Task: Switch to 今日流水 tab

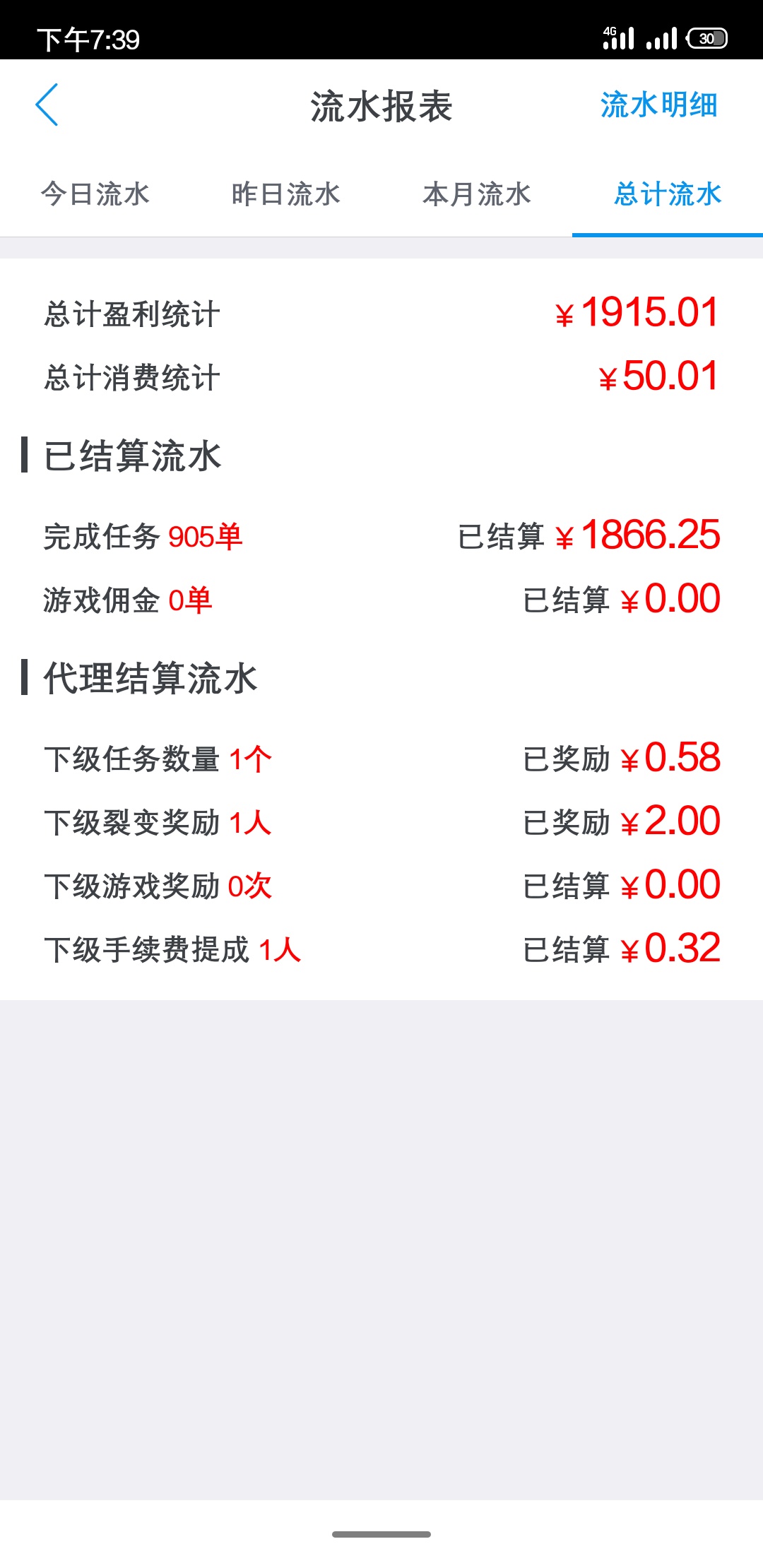Action: (x=95, y=194)
